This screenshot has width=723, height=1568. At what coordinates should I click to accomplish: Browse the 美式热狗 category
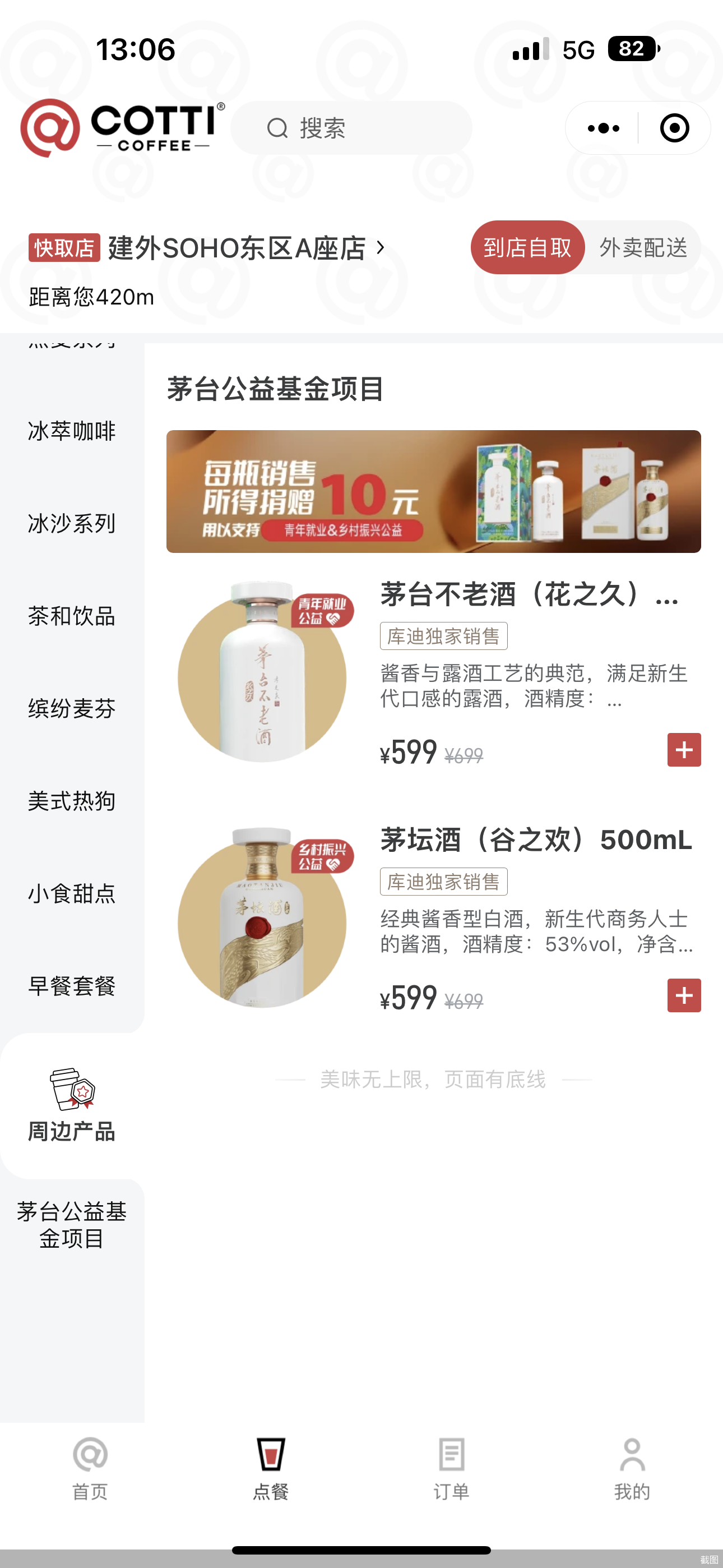point(72,801)
